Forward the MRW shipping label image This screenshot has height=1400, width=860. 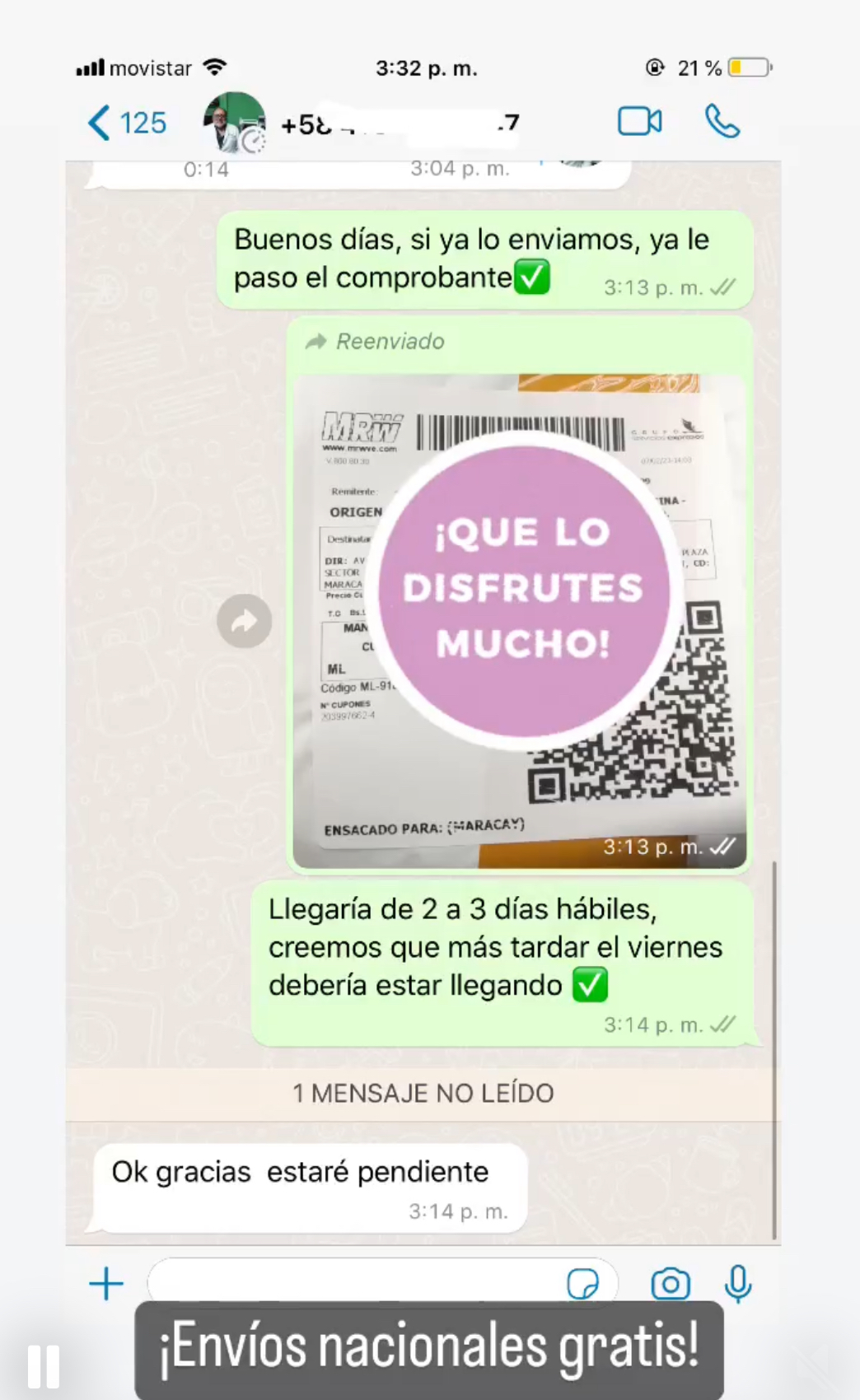pyautogui.click(x=244, y=621)
